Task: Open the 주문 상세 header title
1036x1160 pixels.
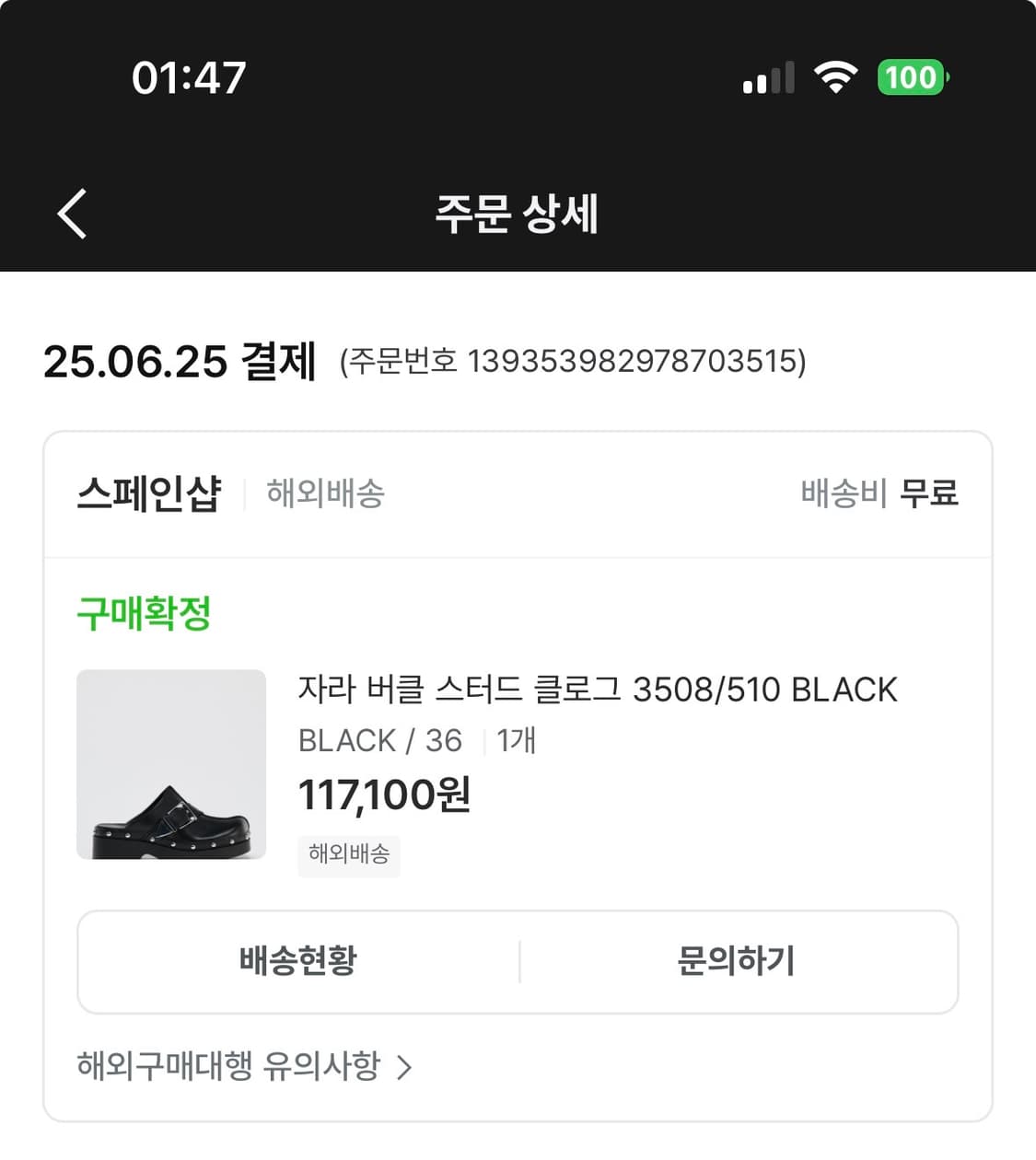Action: coord(518,214)
